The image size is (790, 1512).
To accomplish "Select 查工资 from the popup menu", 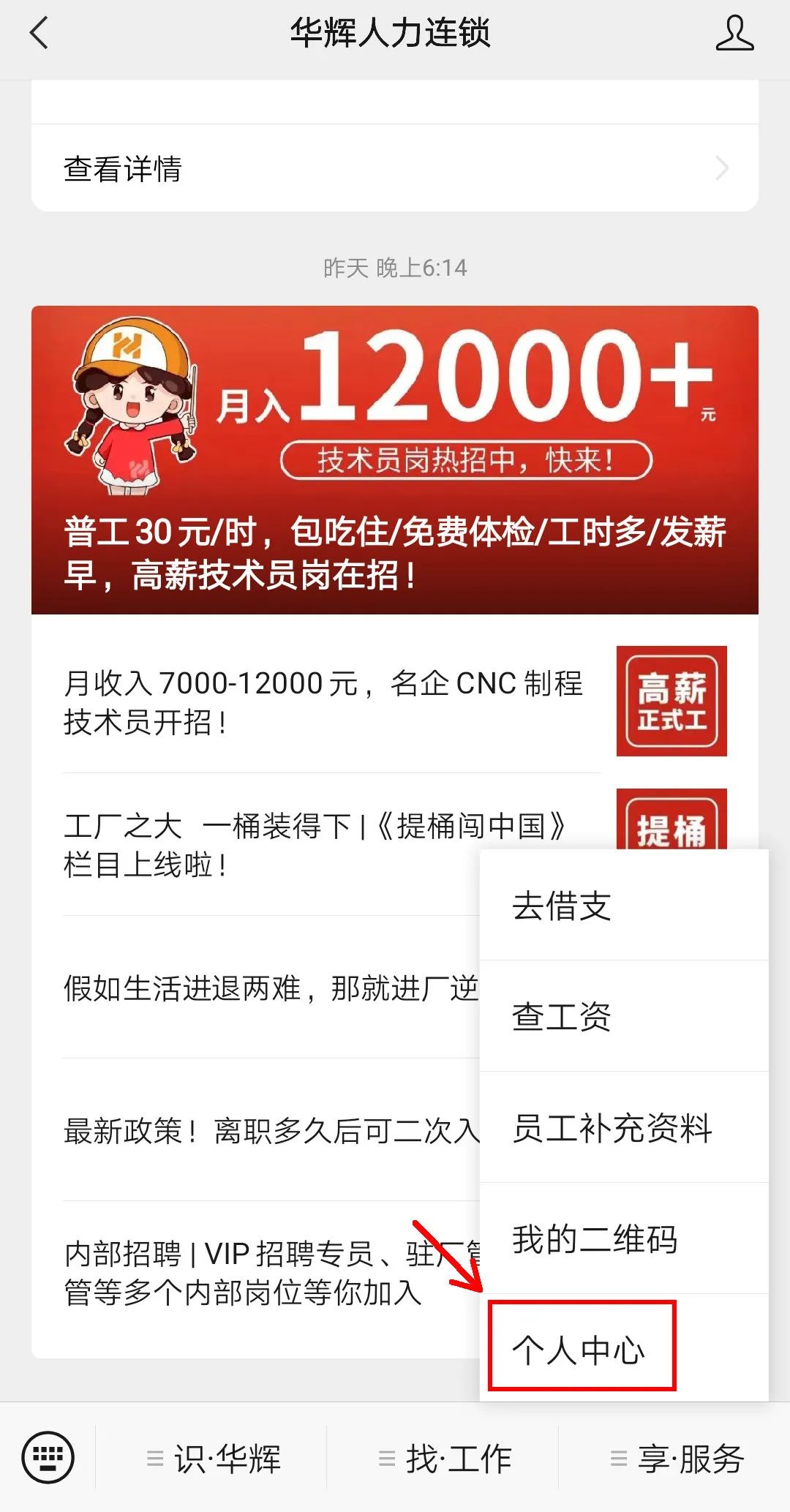I will [623, 1017].
